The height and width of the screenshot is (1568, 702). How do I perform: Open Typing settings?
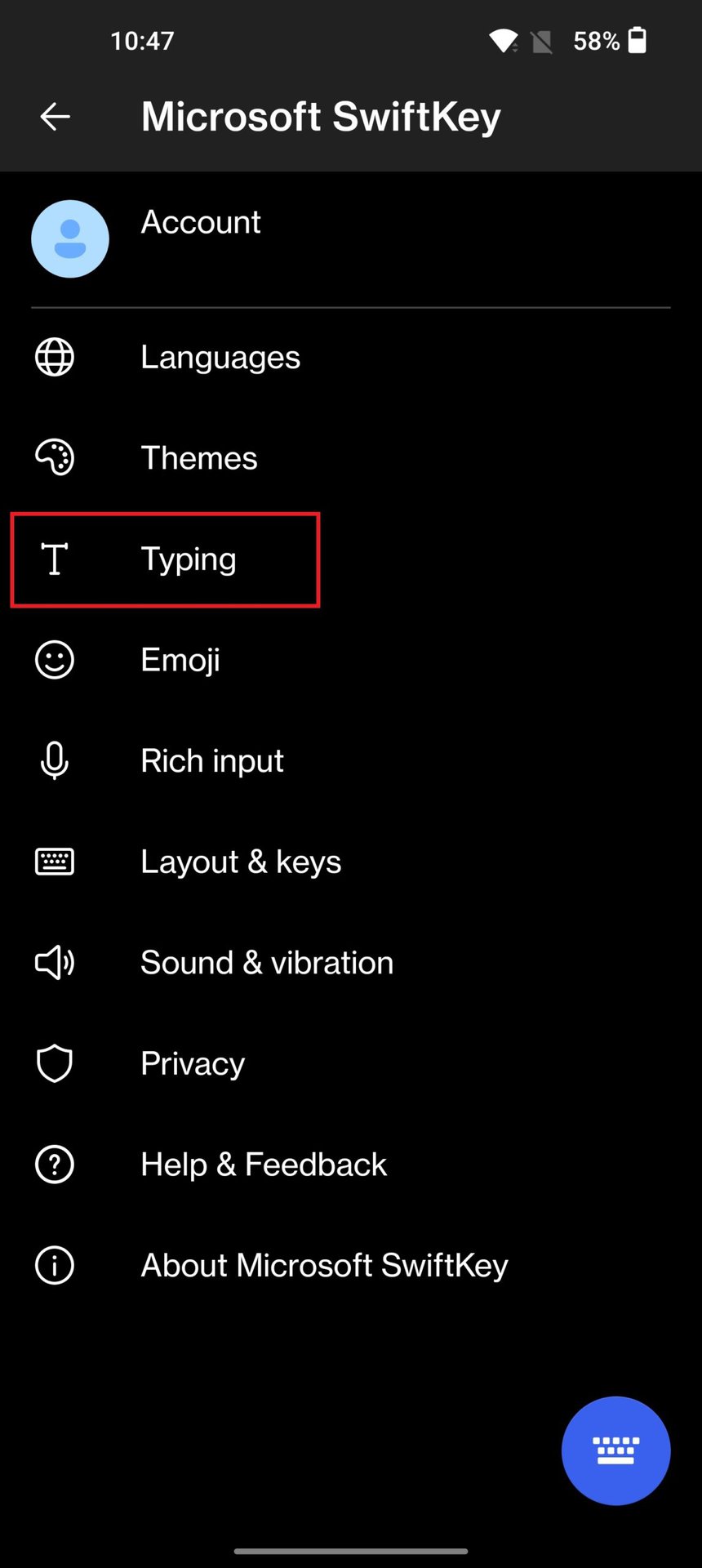point(189,559)
